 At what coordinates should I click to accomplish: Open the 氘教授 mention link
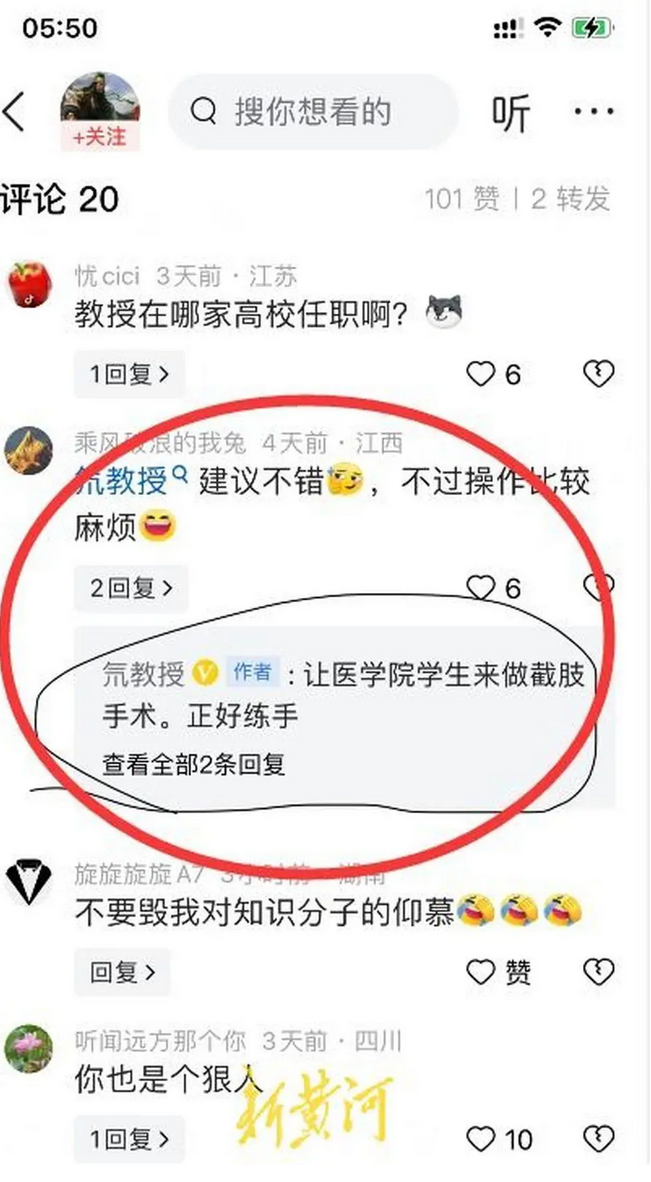127,484
